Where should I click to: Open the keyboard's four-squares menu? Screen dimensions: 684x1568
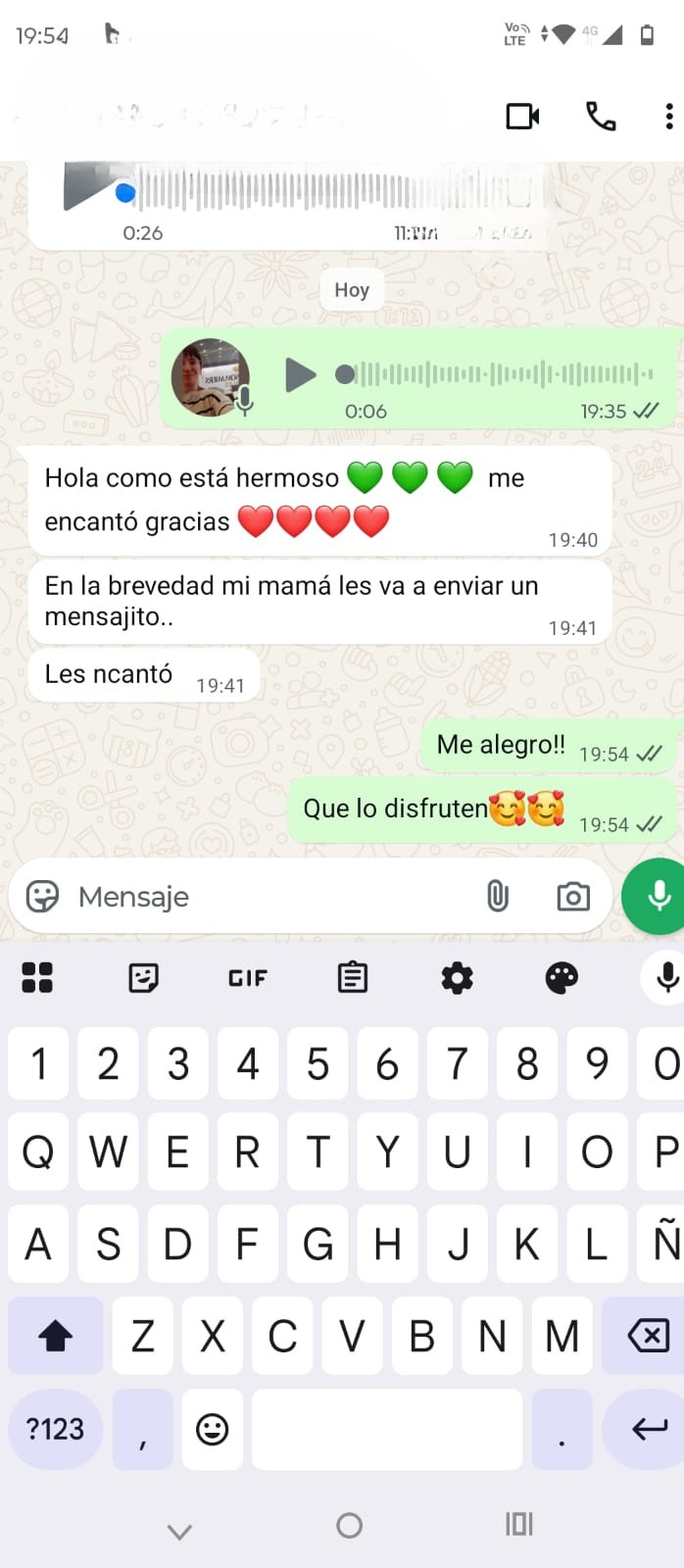coord(37,977)
